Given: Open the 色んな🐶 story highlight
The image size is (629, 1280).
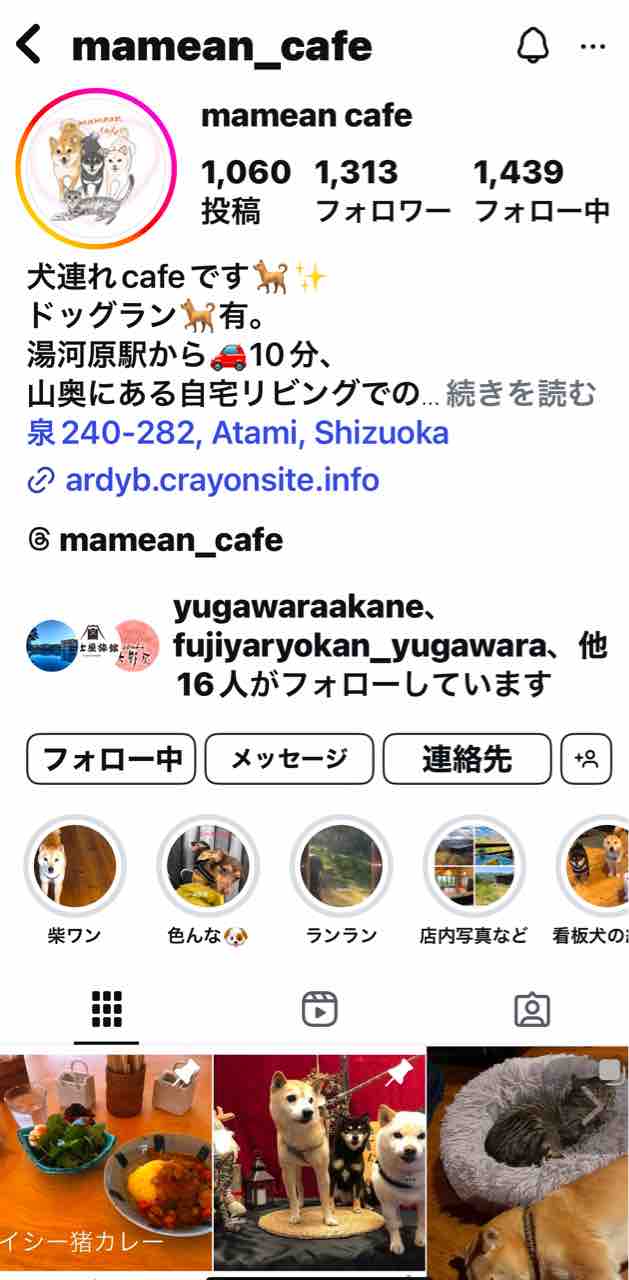Looking at the screenshot, I should click(x=208, y=866).
